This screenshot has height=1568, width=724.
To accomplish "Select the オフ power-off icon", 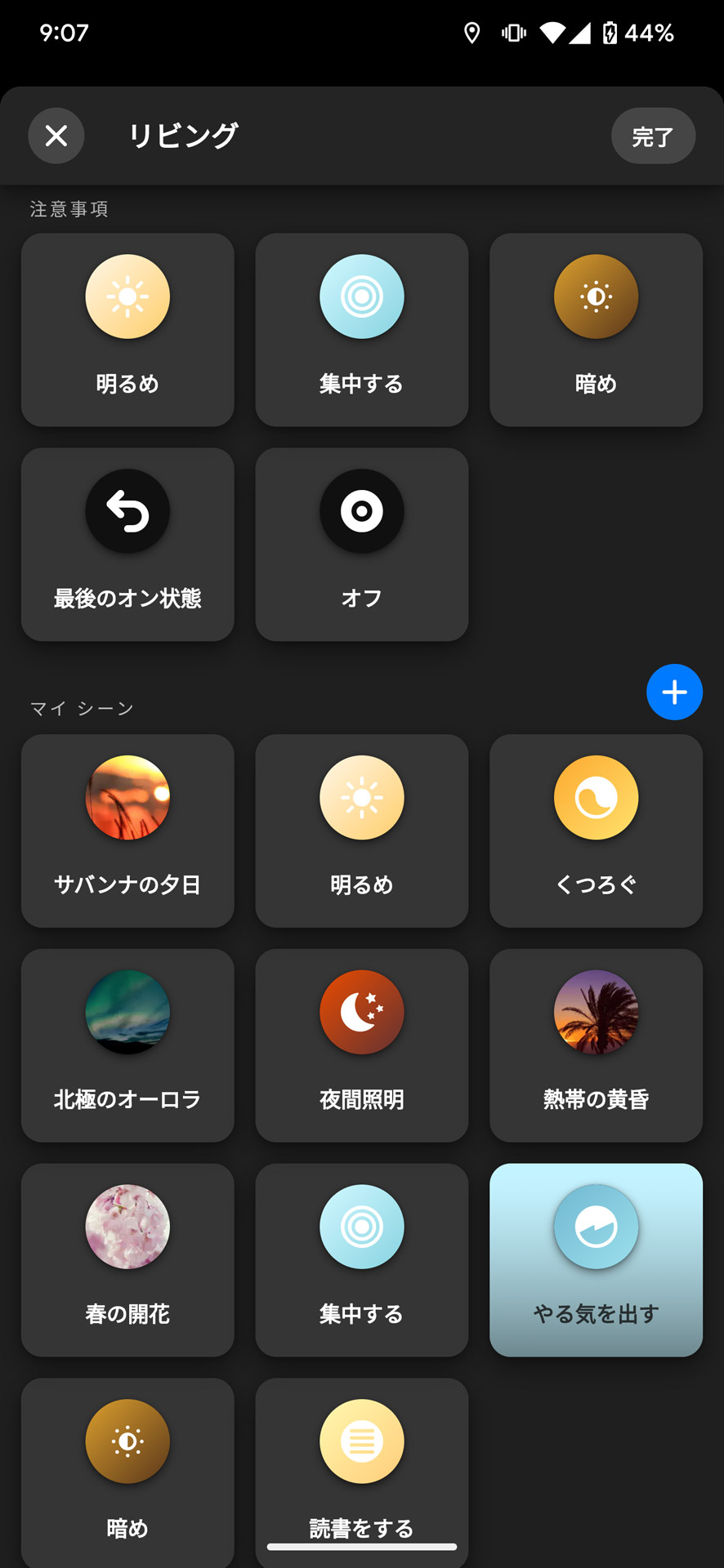I will (x=361, y=510).
